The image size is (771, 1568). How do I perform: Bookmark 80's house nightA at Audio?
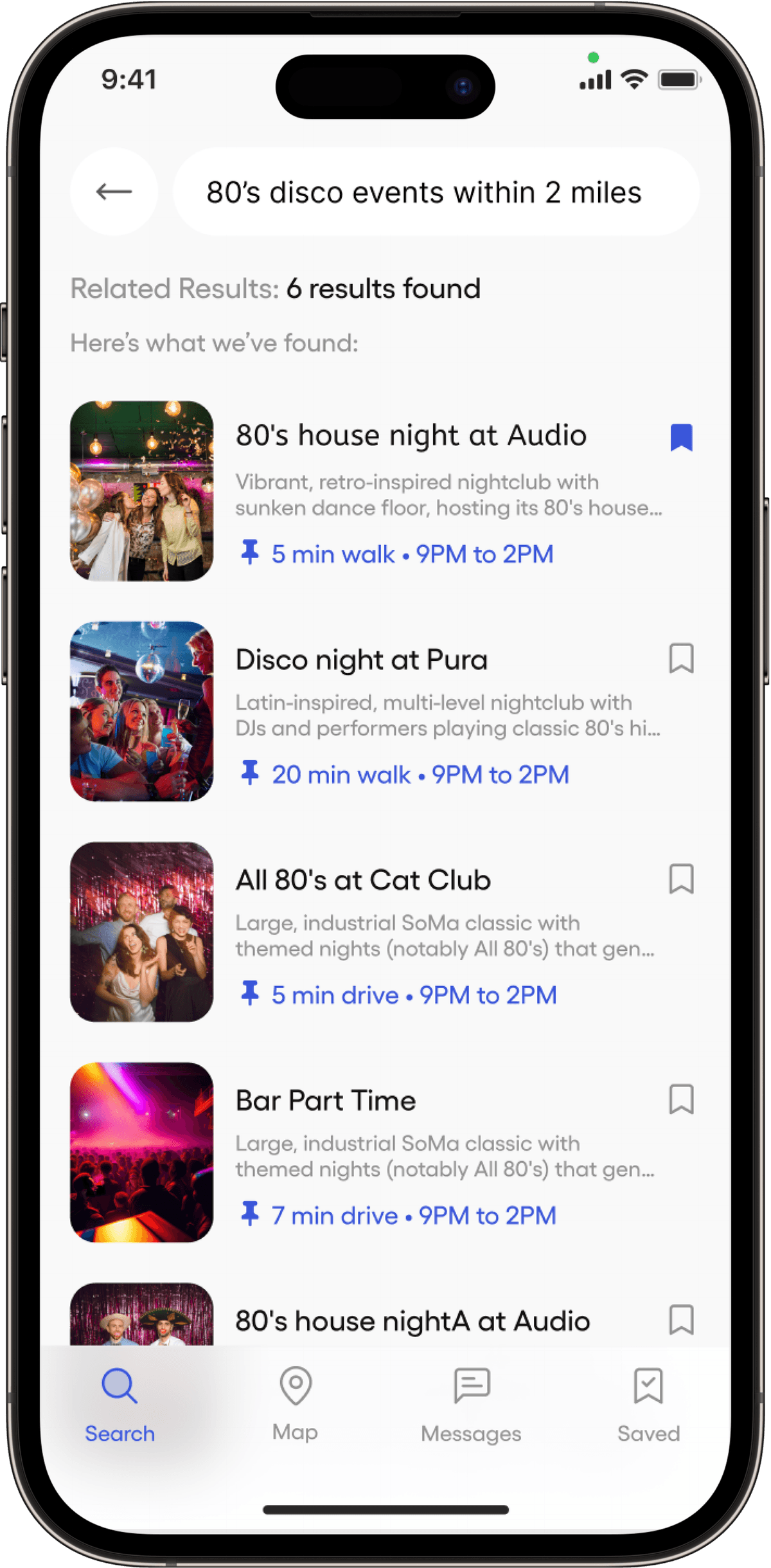point(681,1320)
